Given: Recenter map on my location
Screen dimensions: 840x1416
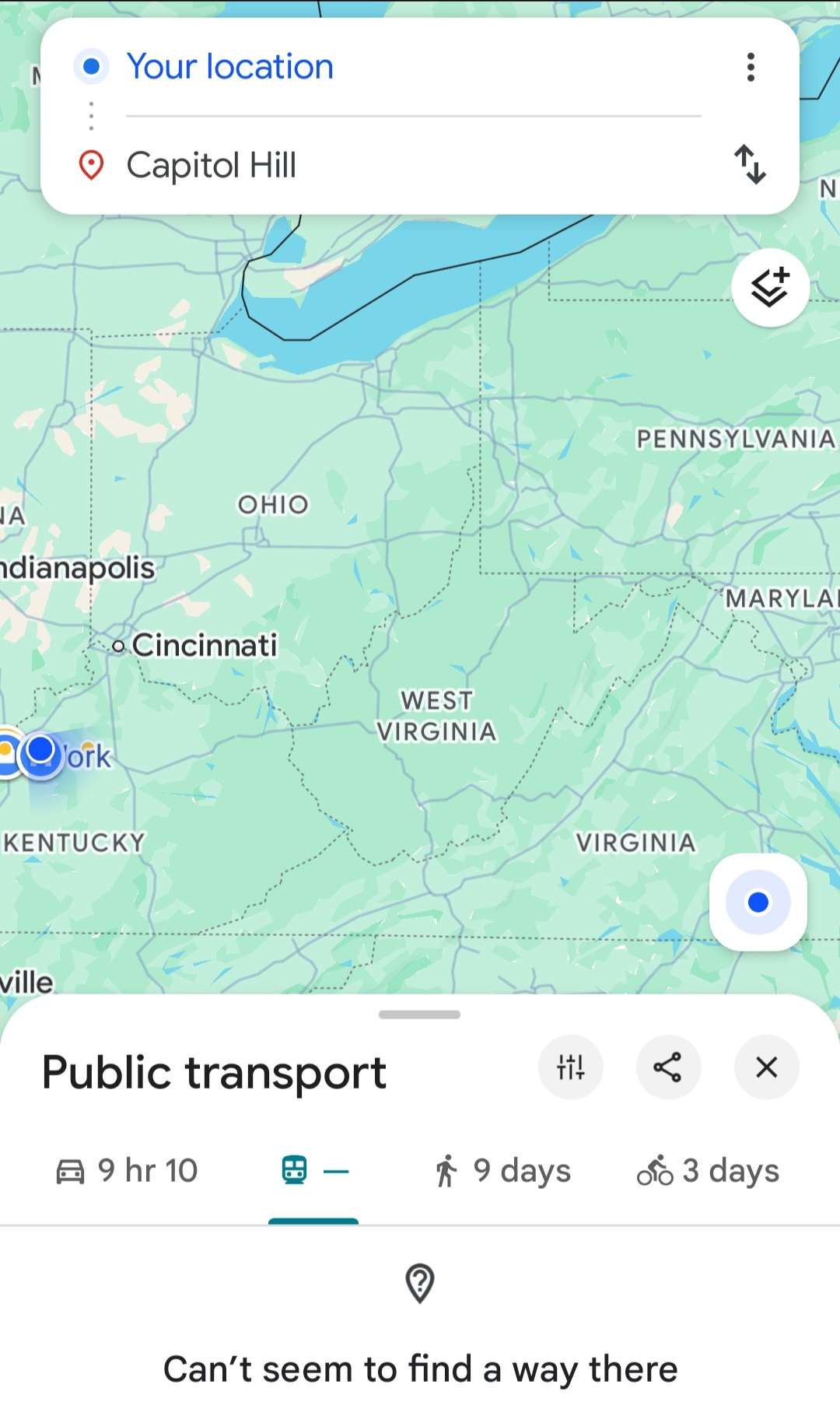Looking at the screenshot, I should (x=758, y=903).
